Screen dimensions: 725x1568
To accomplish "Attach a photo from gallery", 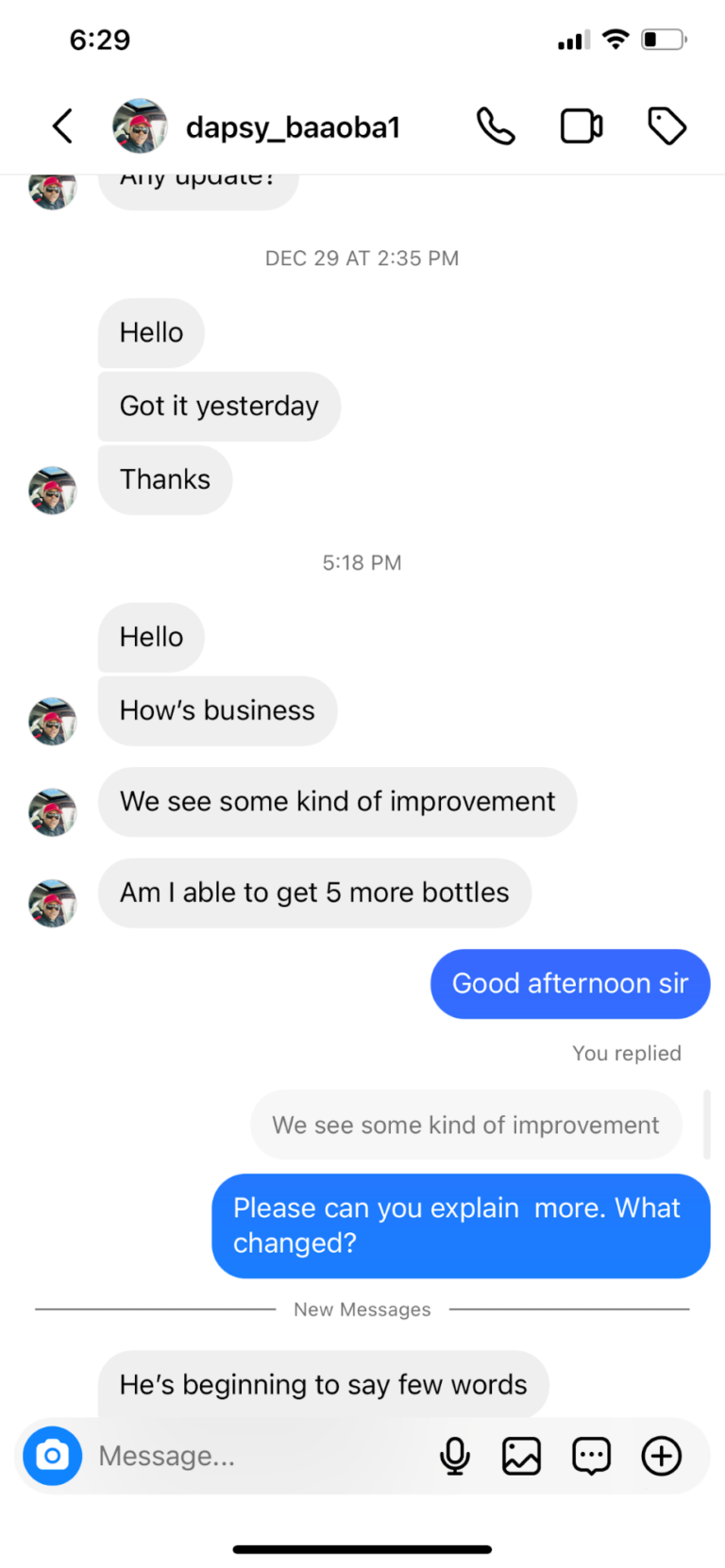I will 521,1456.
